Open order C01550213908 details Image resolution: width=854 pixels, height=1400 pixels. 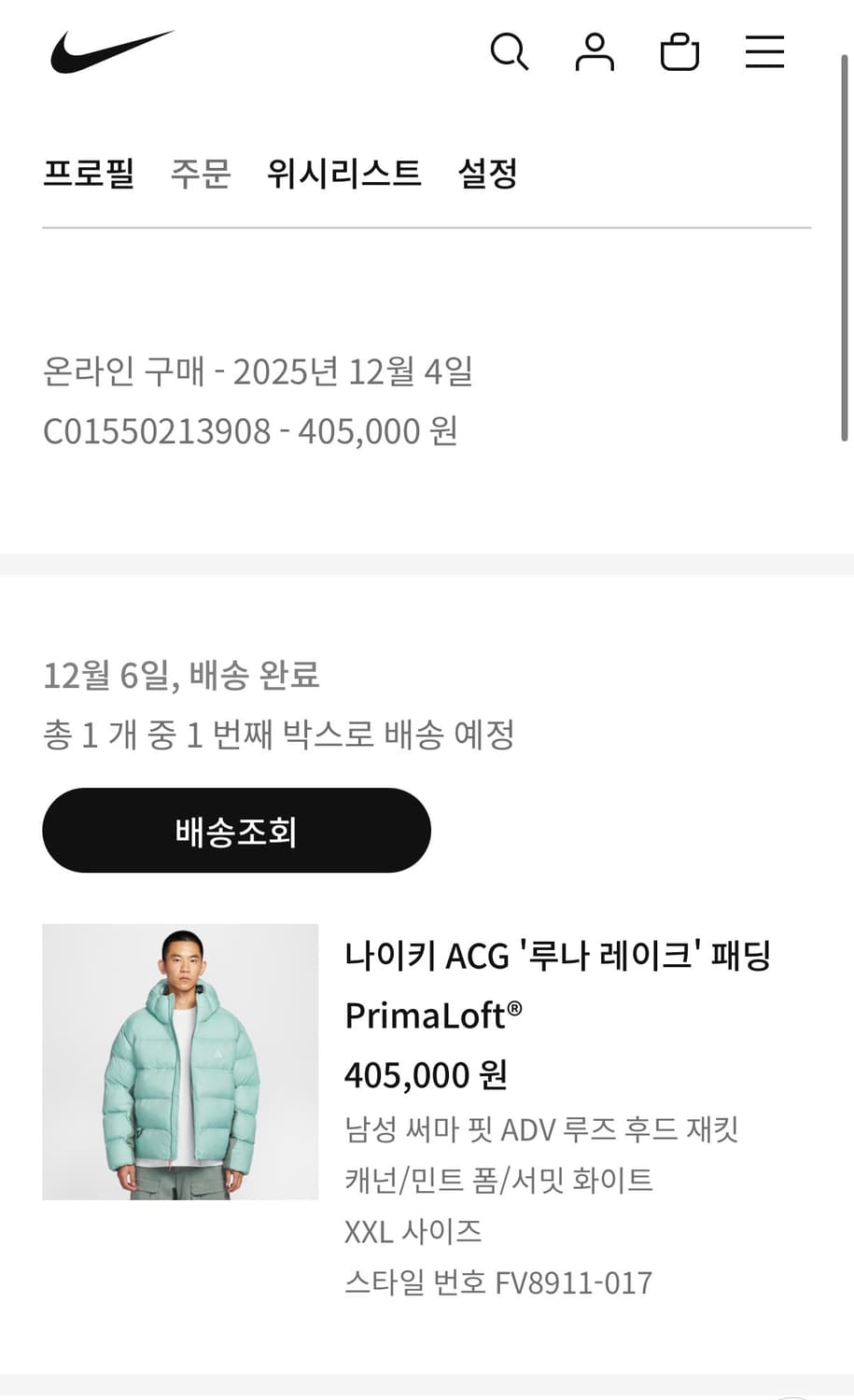pos(251,430)
